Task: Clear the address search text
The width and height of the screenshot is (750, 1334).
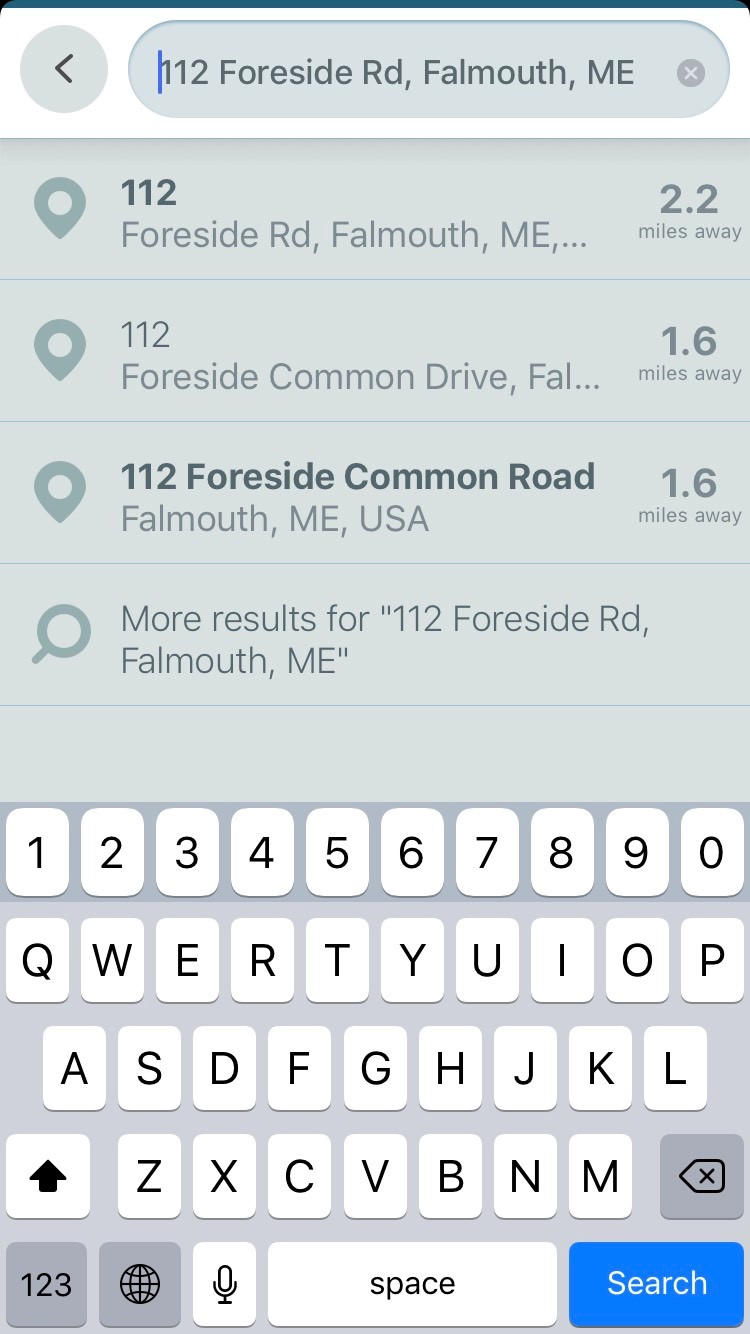Action: pos(690,73)
